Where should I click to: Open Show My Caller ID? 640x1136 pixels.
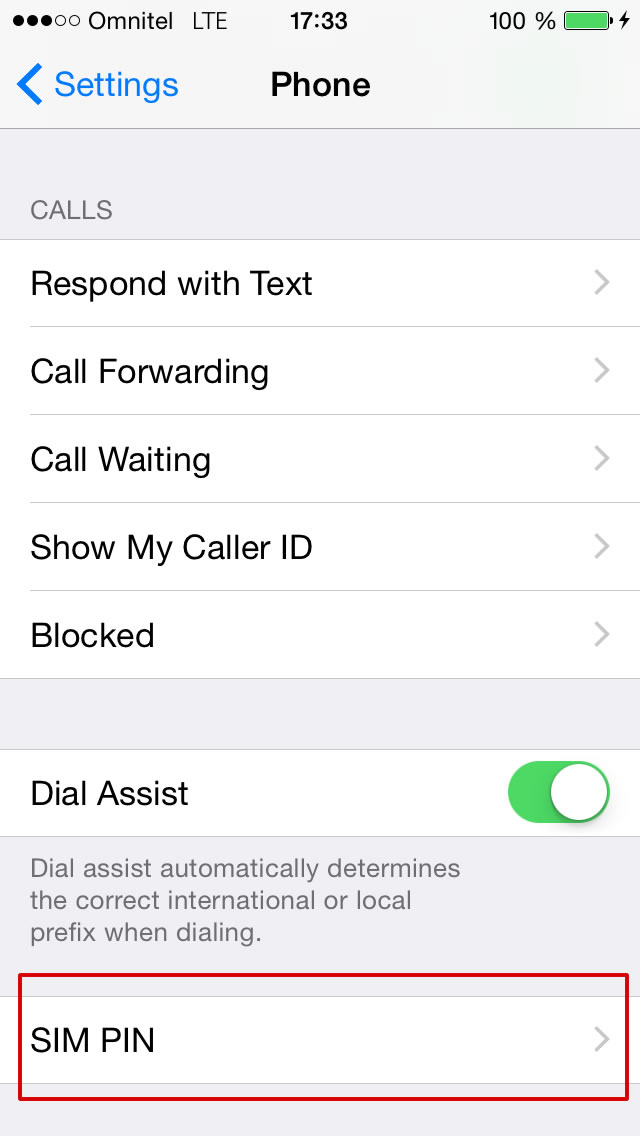pyautogui.click(x=320, y=548)
